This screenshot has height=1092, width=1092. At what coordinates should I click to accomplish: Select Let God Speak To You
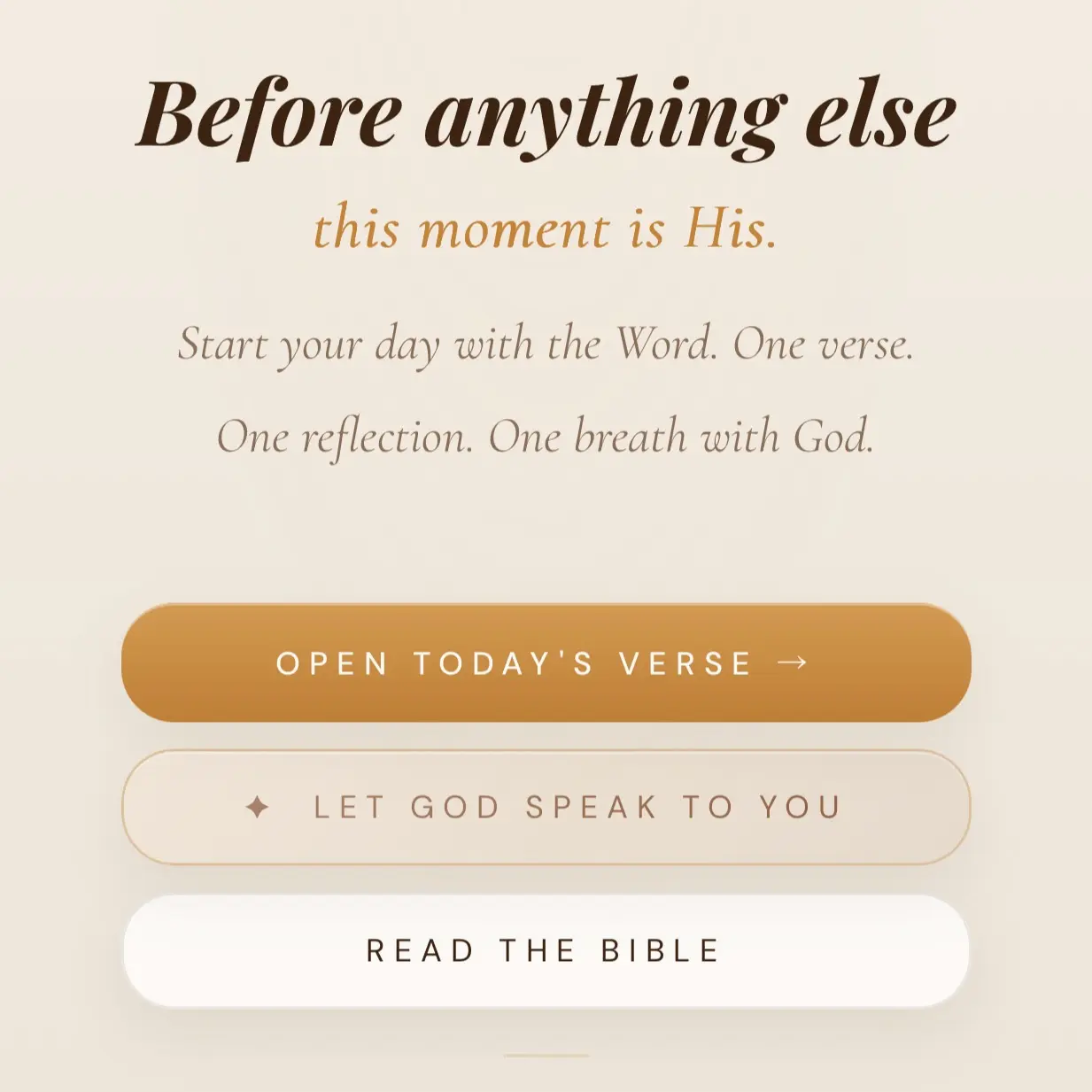click(x=546, y=807)
